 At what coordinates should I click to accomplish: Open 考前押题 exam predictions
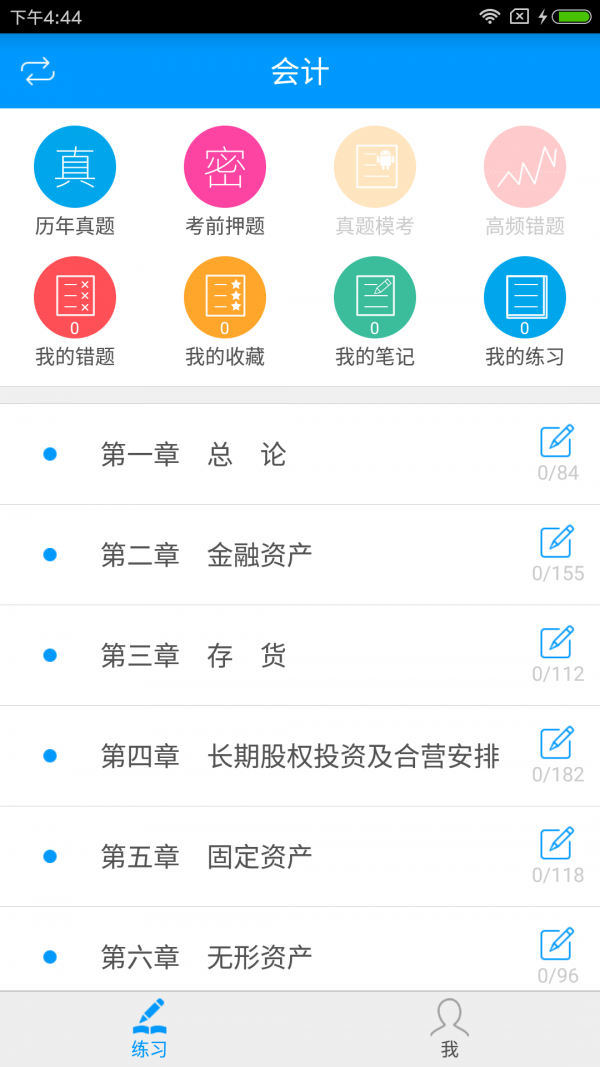coord(225,167)
